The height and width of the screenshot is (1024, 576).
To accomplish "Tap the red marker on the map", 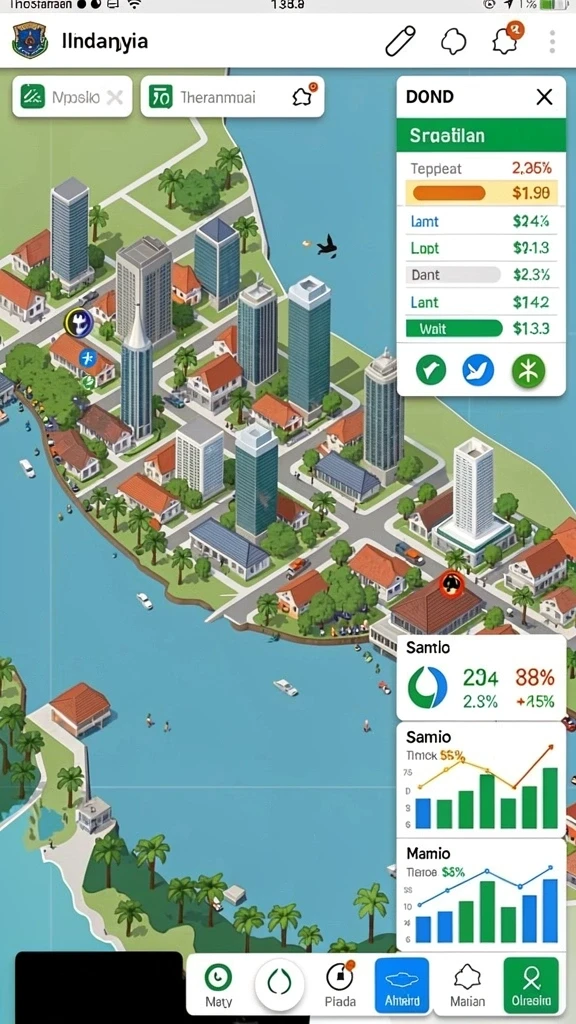I will coord(451,583).
